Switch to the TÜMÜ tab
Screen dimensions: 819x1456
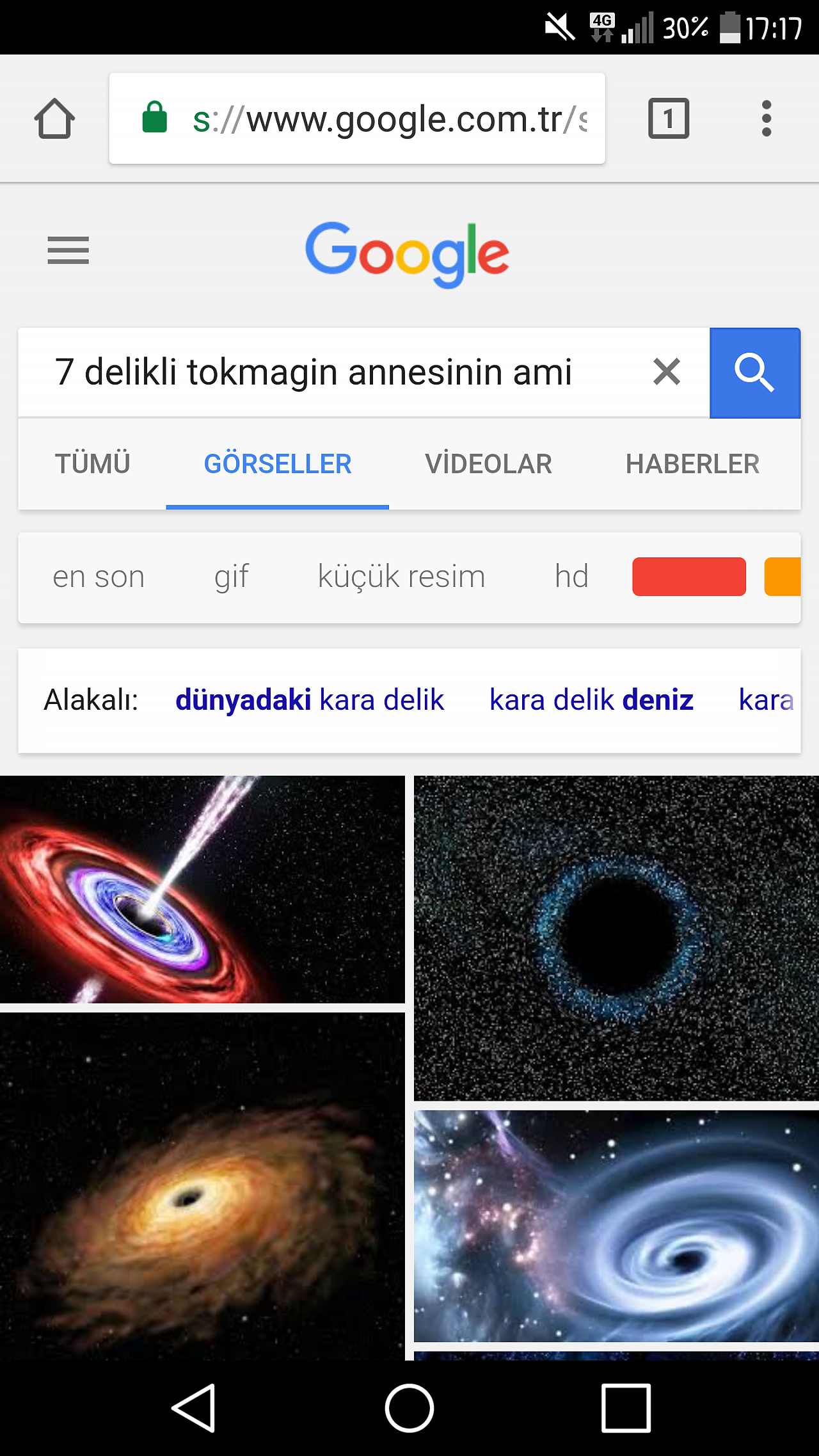coord(93,464)
